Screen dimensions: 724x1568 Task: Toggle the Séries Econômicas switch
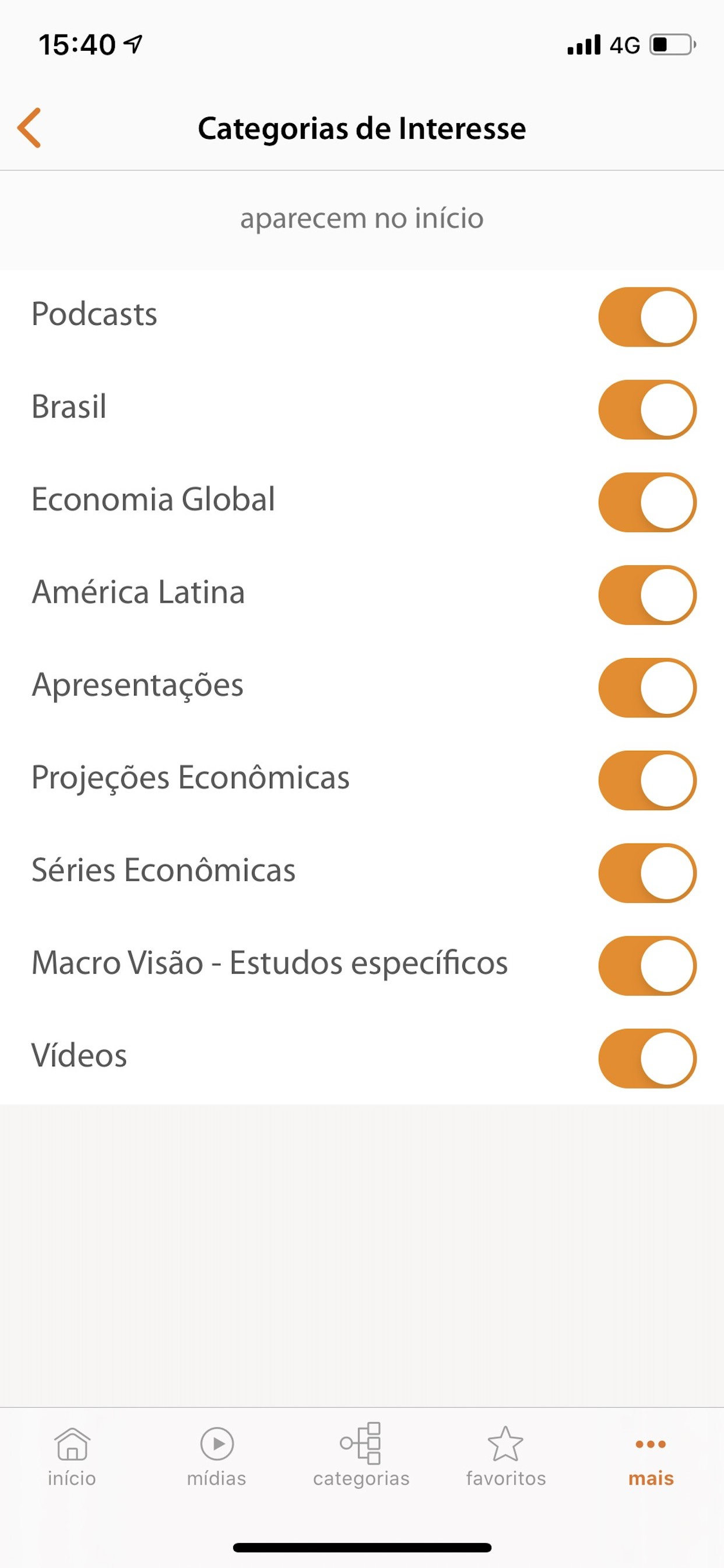[x=647, y=873]
